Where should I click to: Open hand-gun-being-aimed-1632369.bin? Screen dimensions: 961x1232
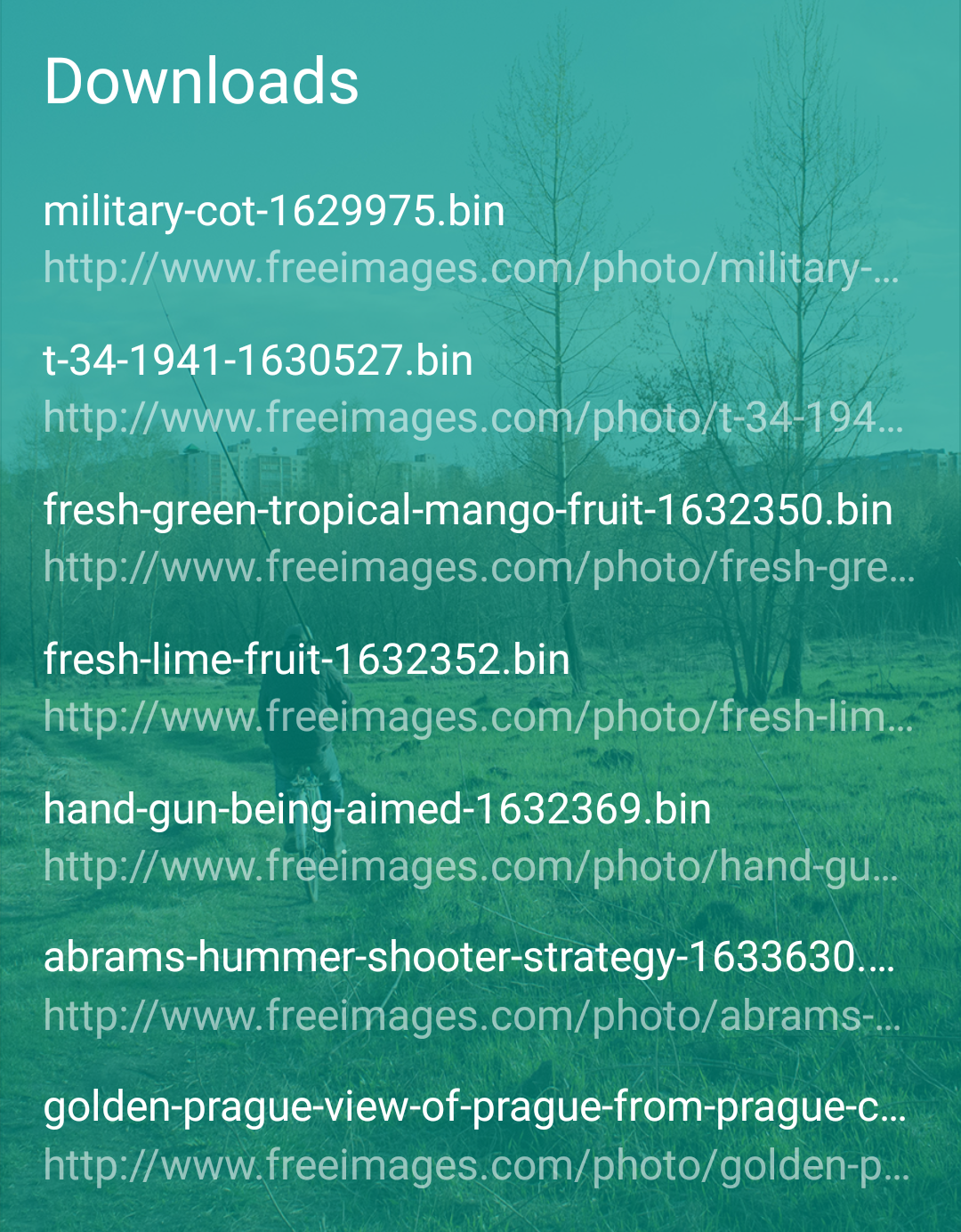[376, 808]
